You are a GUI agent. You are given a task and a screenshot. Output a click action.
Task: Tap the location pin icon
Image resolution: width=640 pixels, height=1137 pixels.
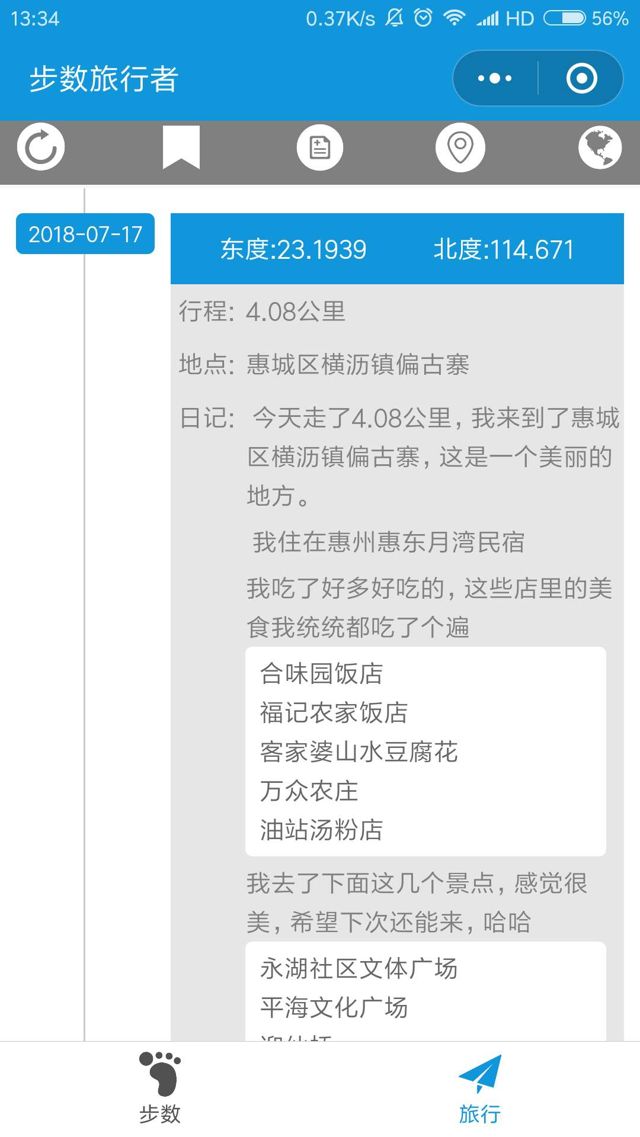click(x=460, y=149)
